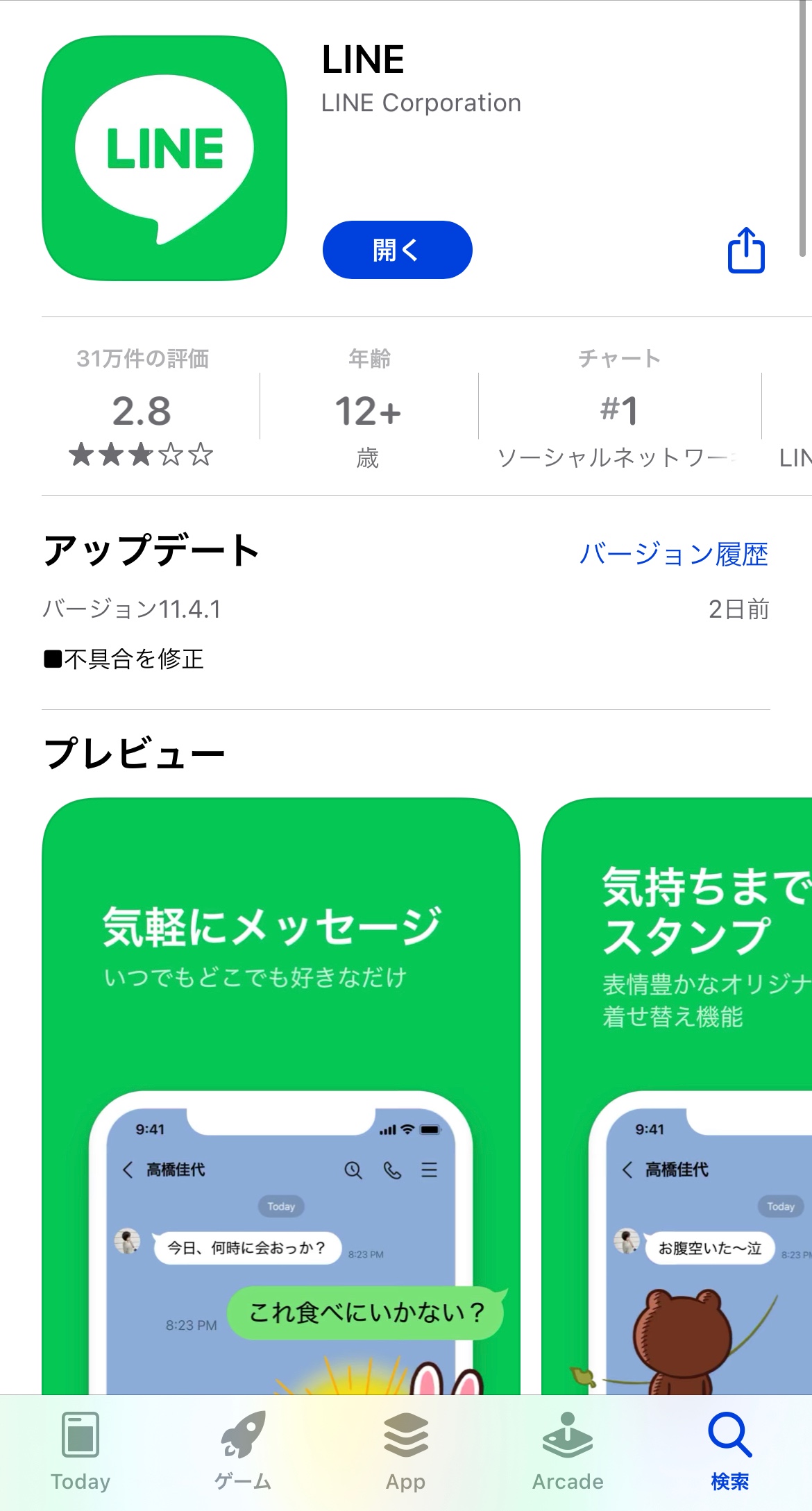Open the LINE Corporation developer page

[x=421, y=103]
